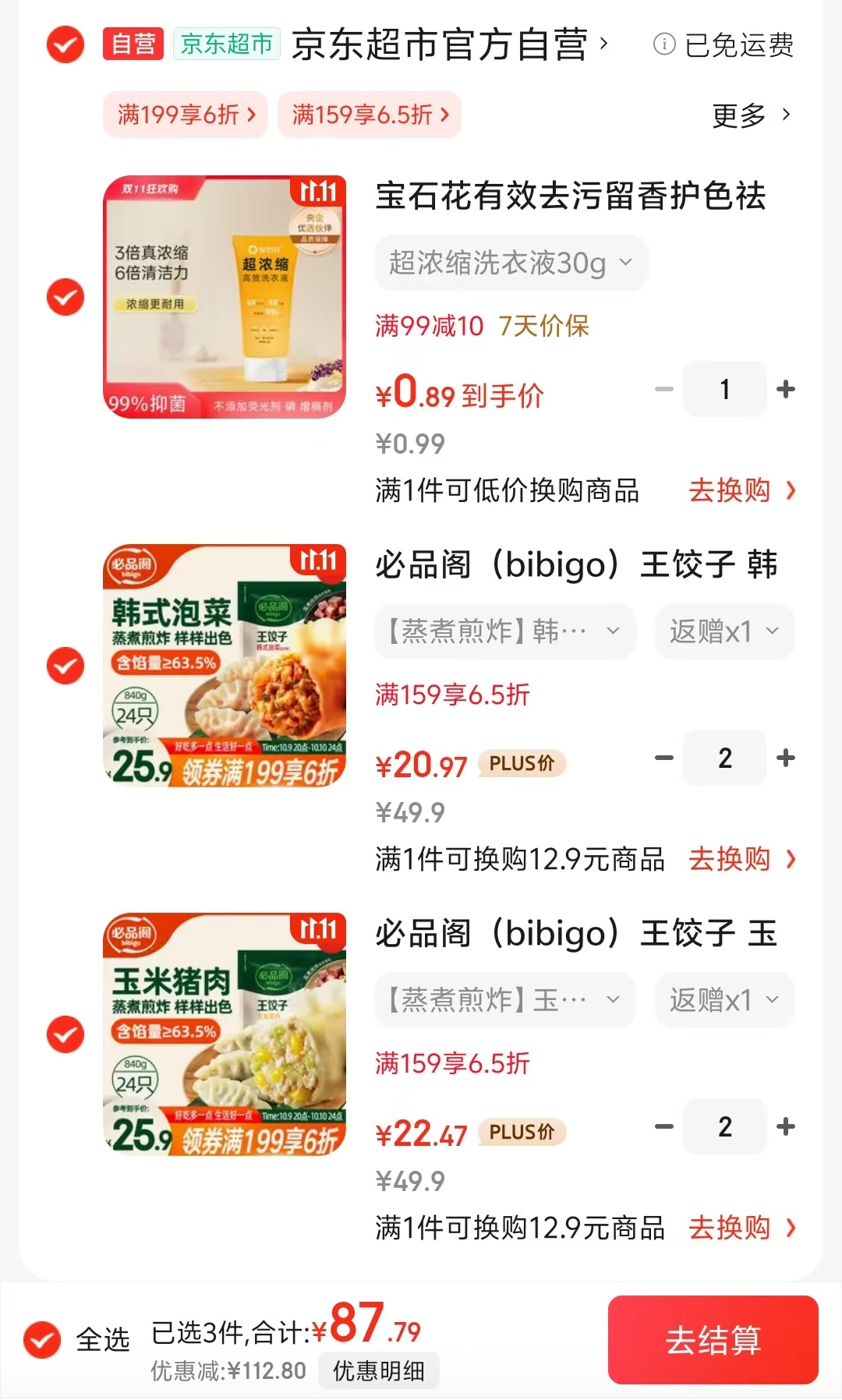The width and height of the screenshot is (842, 1400).
Task: Increase quantity of 宝石花 detergent
Action: click(x=786, y=388)
